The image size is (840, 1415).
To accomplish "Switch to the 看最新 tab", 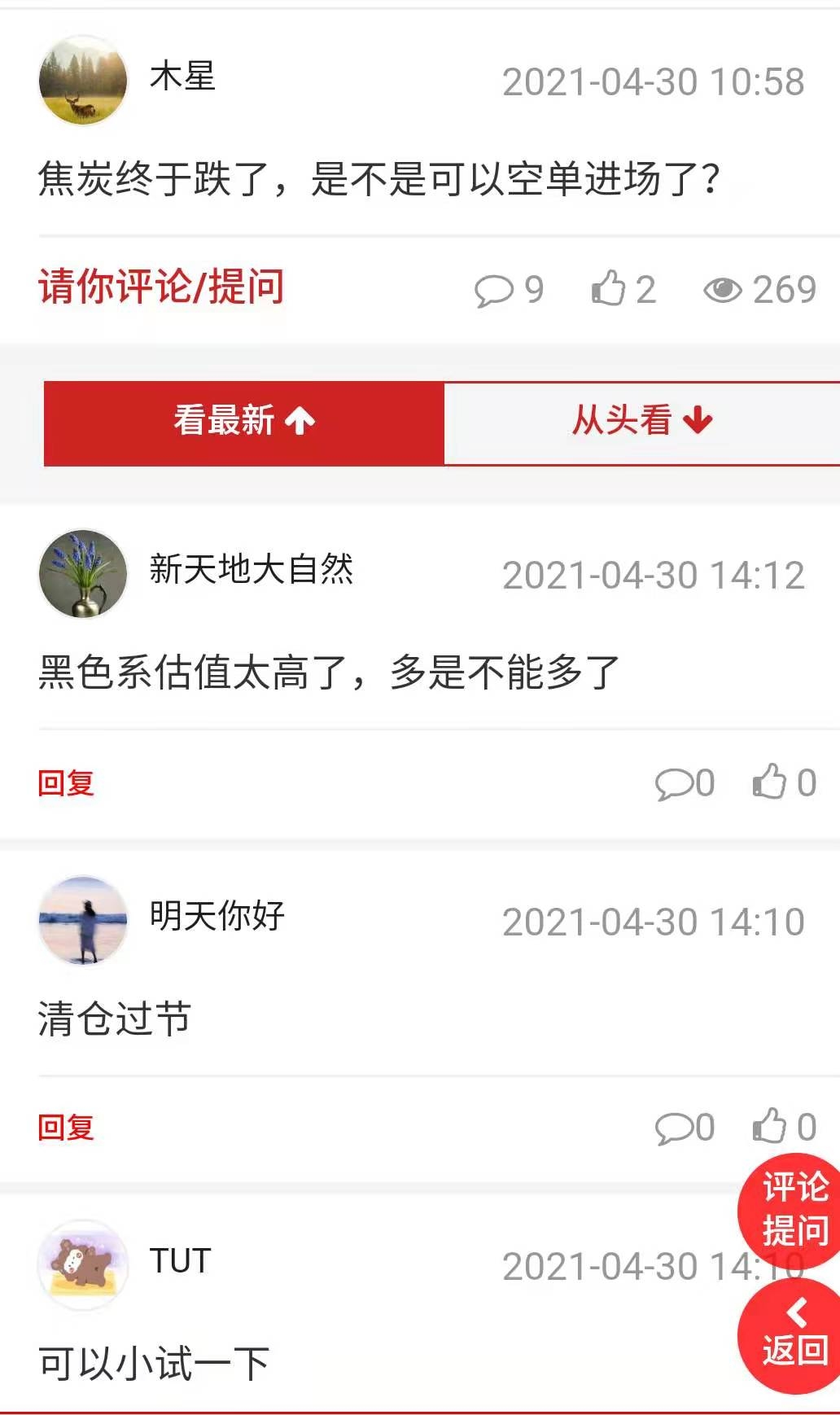I will pyautogui.click(x=243, y=421).
